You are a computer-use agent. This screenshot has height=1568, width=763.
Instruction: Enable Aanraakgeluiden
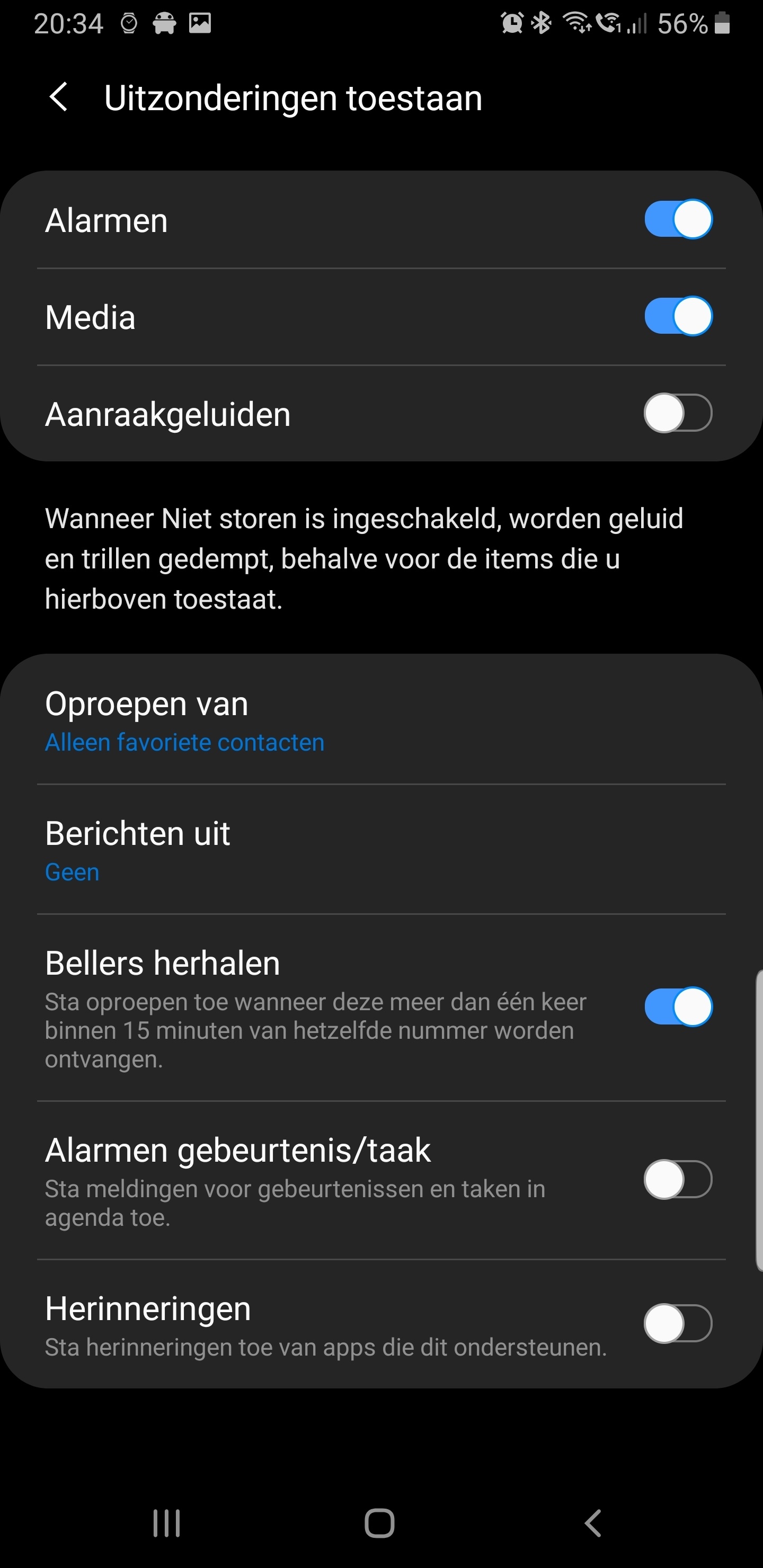tap(678, 413)
